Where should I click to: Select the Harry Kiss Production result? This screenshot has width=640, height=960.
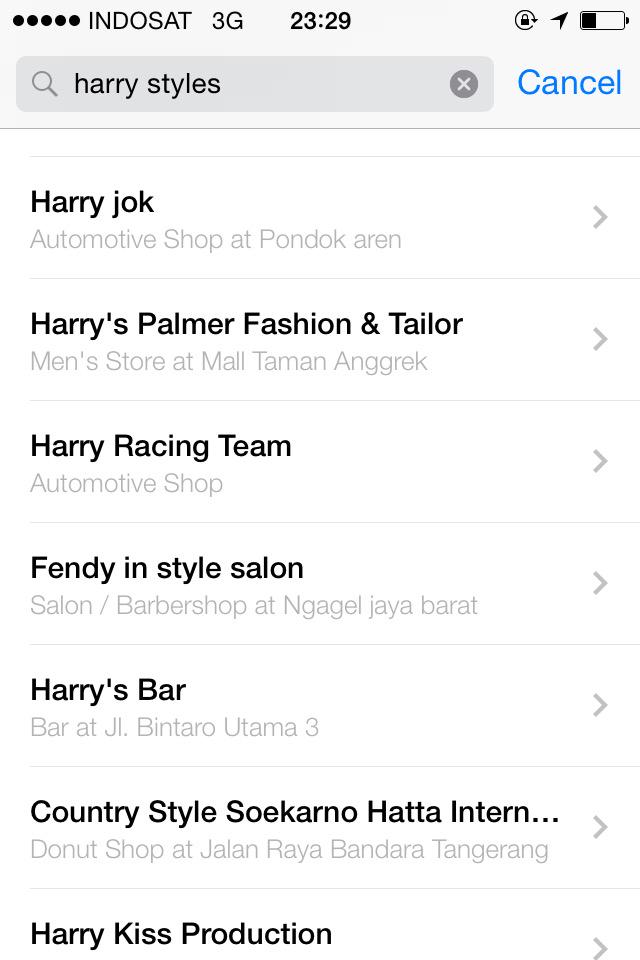point(320,924)
